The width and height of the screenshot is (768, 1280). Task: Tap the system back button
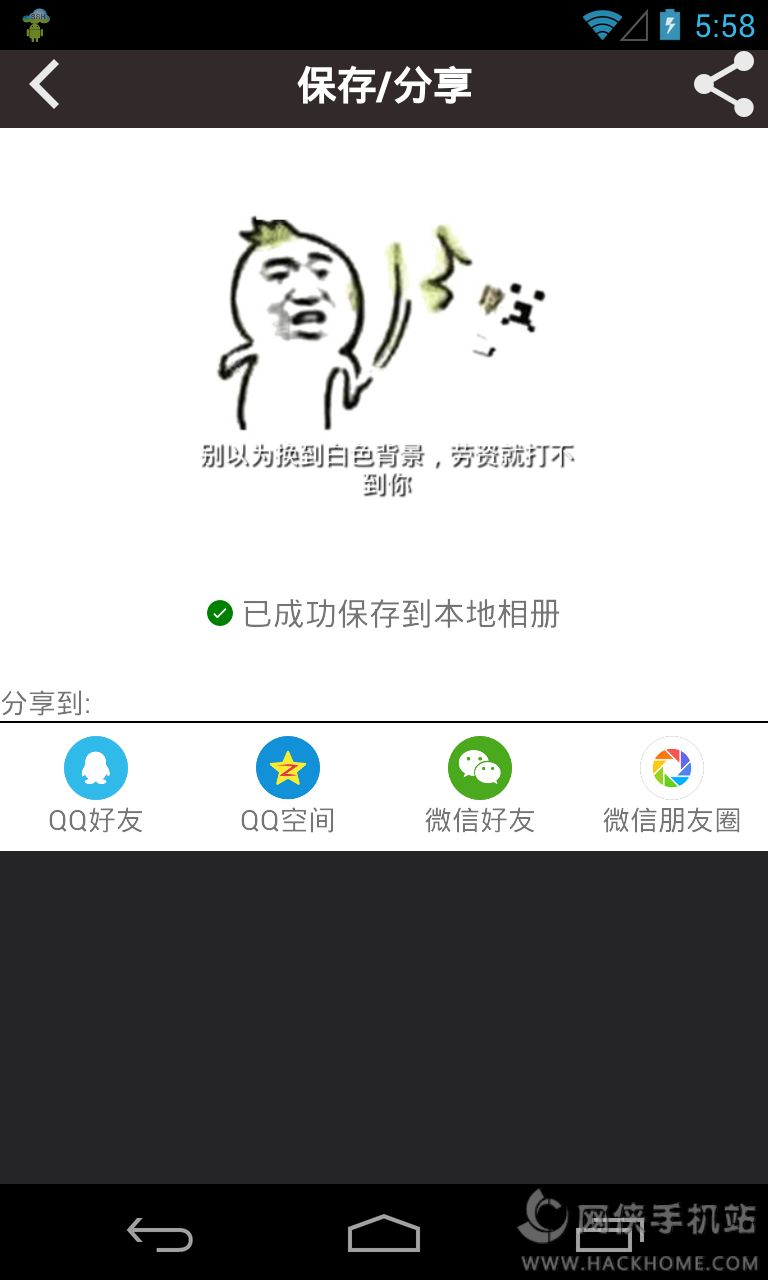pyautogui.click(x=160, y=1234)
